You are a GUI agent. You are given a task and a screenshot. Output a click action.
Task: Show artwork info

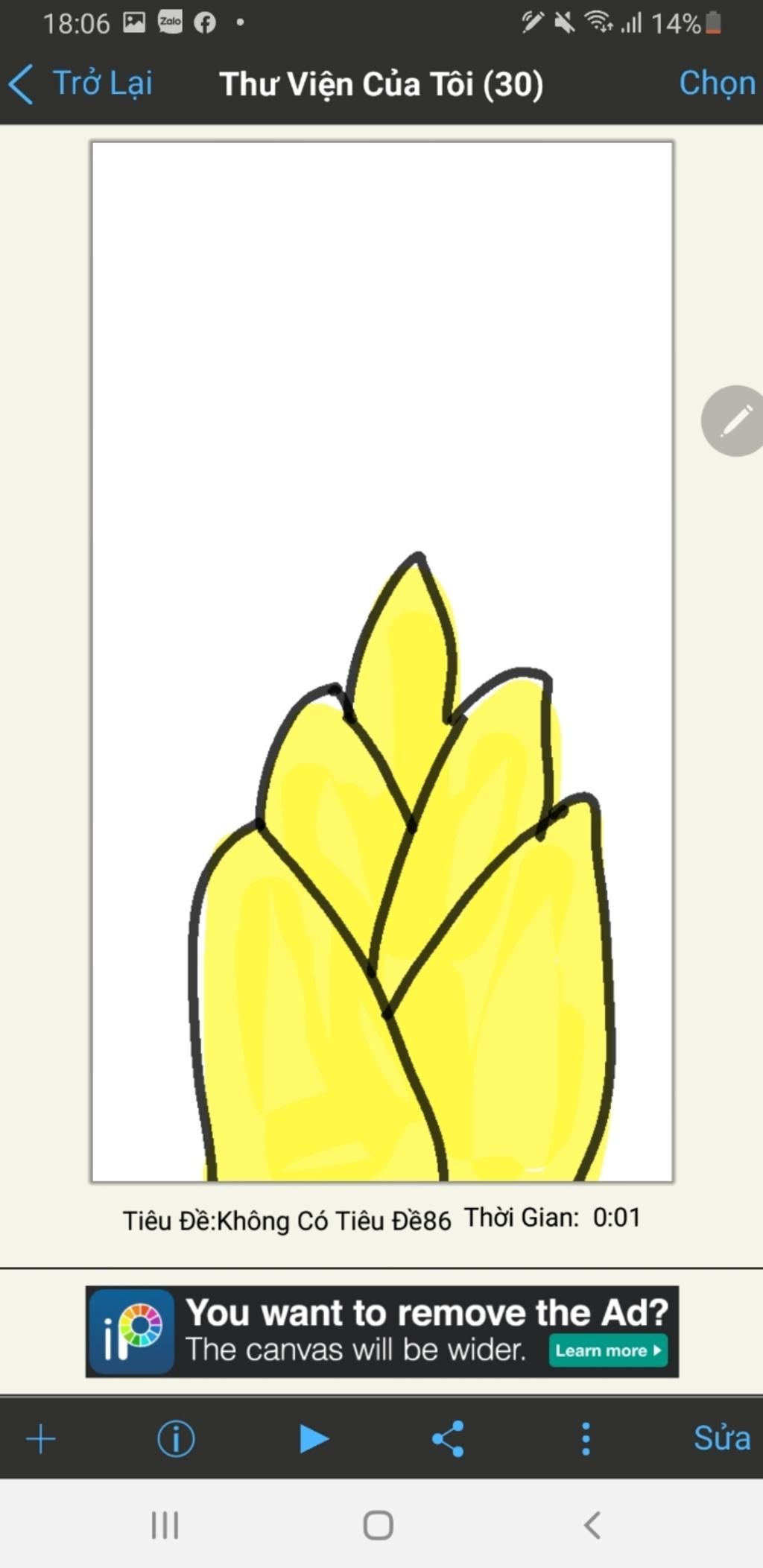pyautogui.click(x=176, y=1439)
